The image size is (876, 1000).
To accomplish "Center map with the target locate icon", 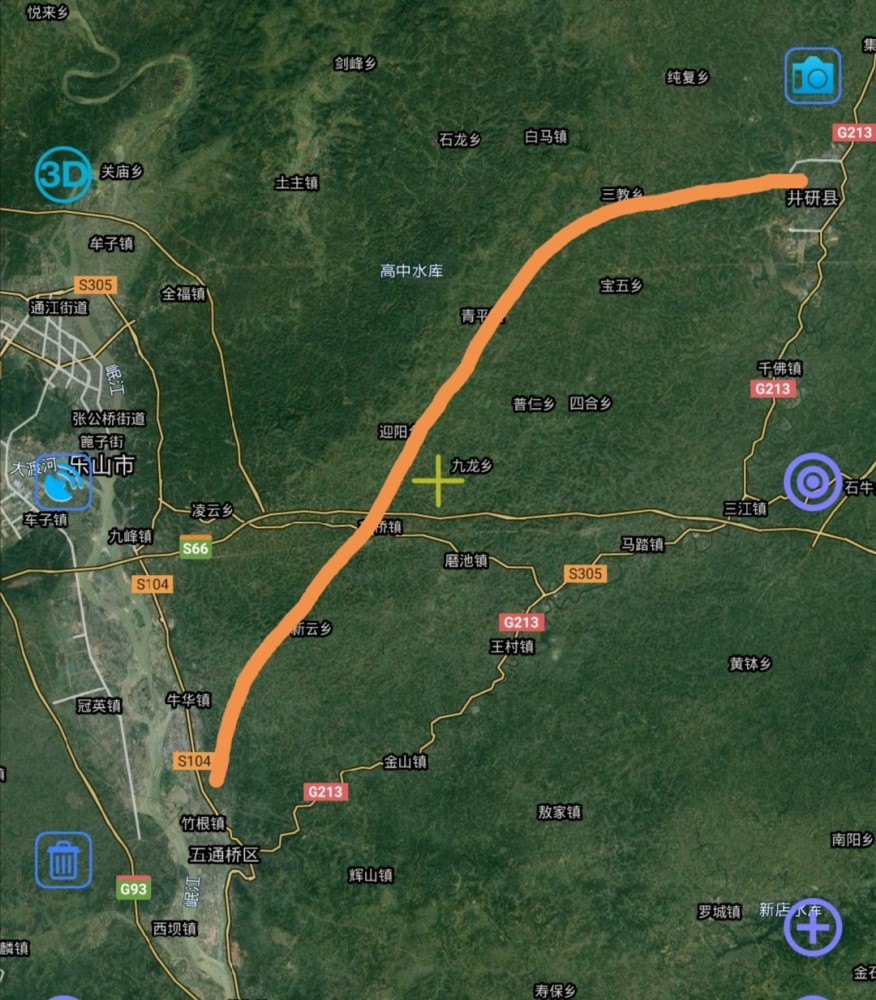I will [812, 482].
